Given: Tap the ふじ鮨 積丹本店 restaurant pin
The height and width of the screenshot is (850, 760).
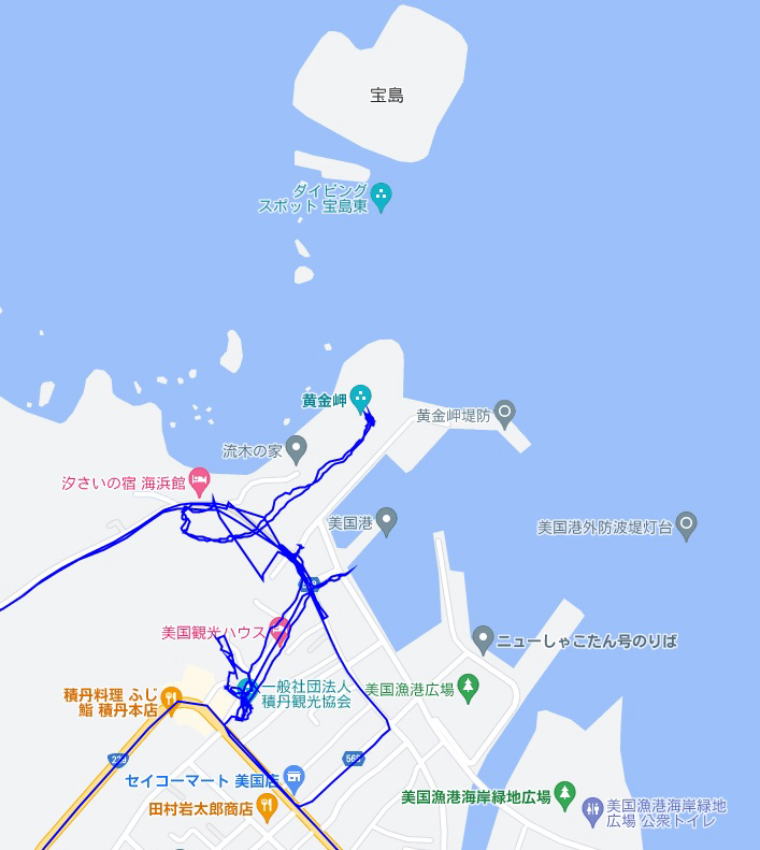Looking at the screenshot, I should 170,697.
